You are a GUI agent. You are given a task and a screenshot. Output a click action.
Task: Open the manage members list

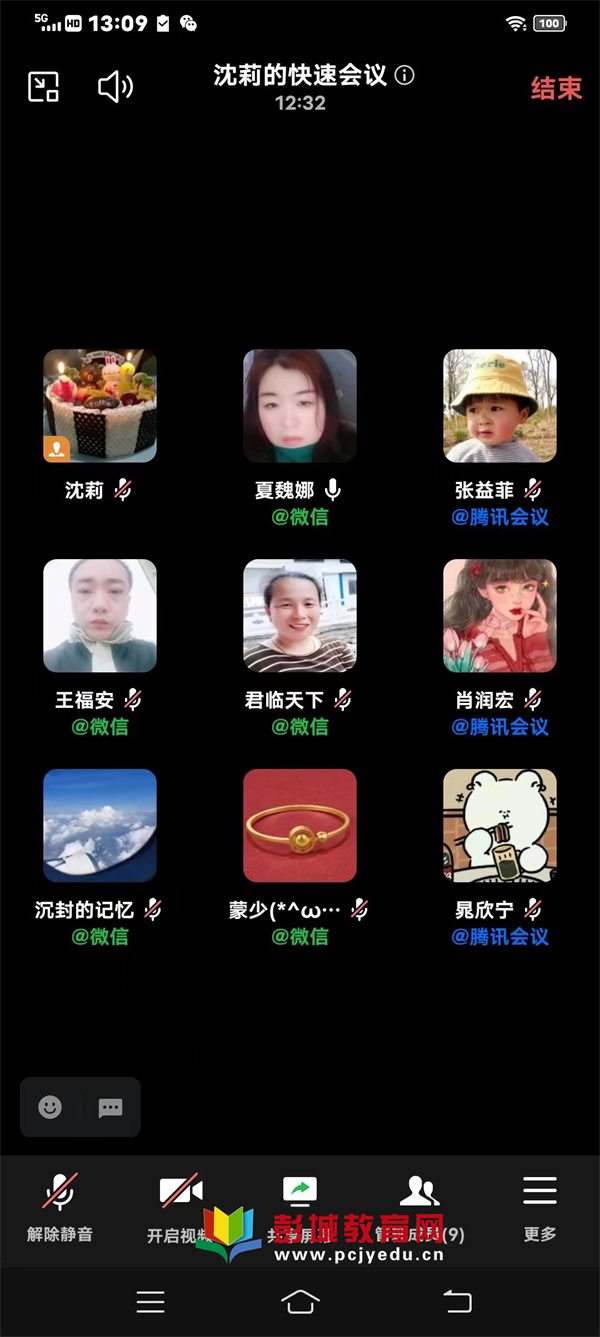point(420,1207)
